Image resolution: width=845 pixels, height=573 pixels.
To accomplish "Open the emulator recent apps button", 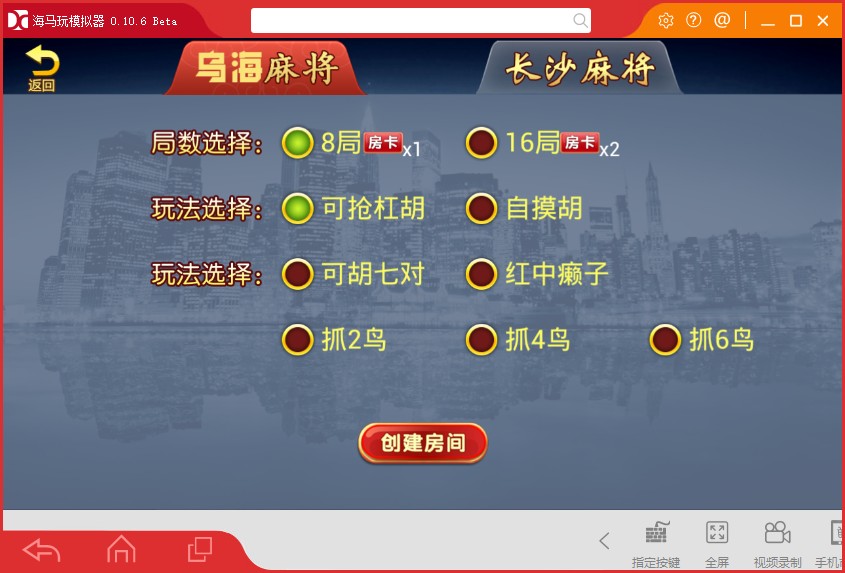I will tap(199, 549).
